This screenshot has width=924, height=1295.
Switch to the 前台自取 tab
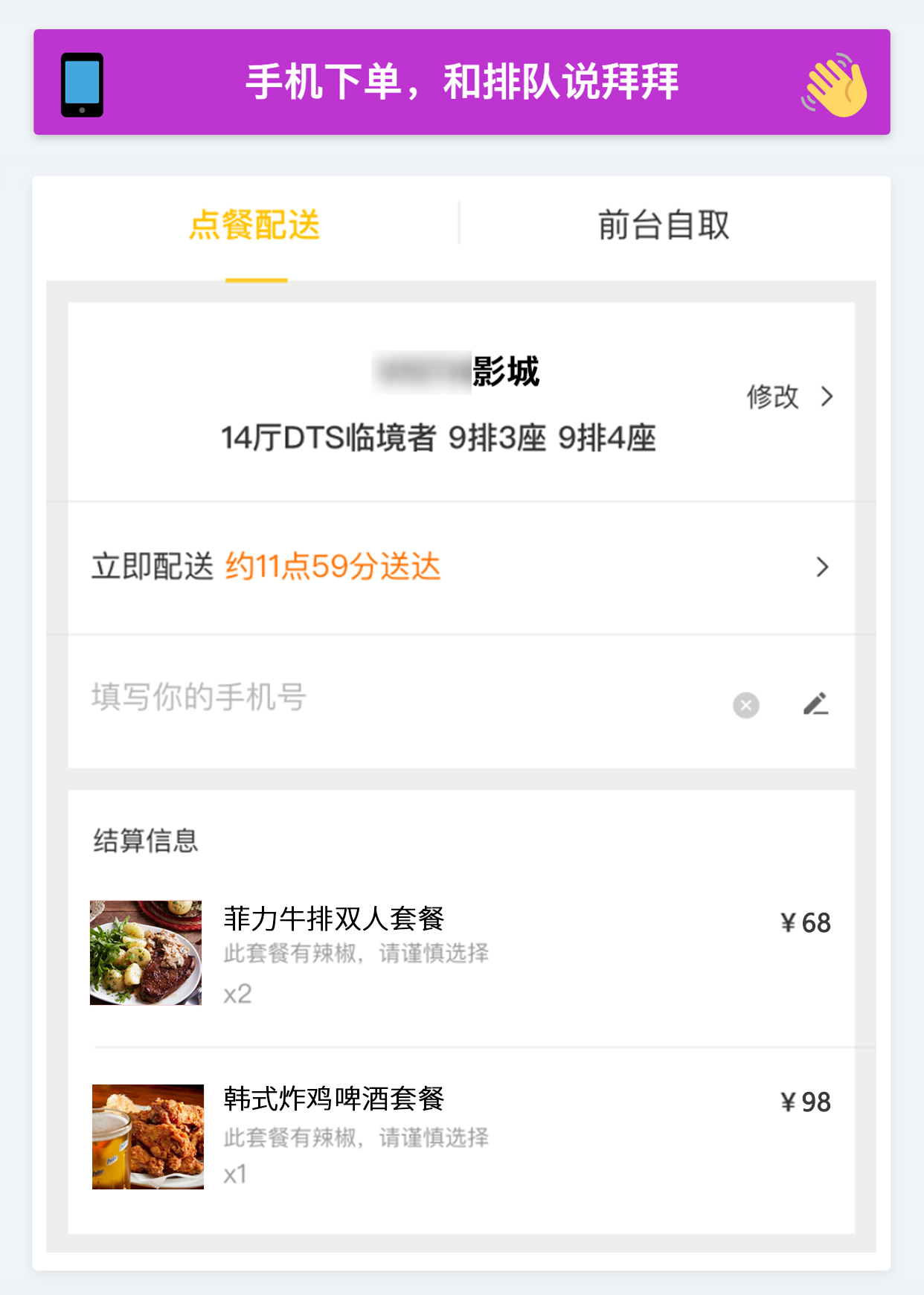(664, 225)
